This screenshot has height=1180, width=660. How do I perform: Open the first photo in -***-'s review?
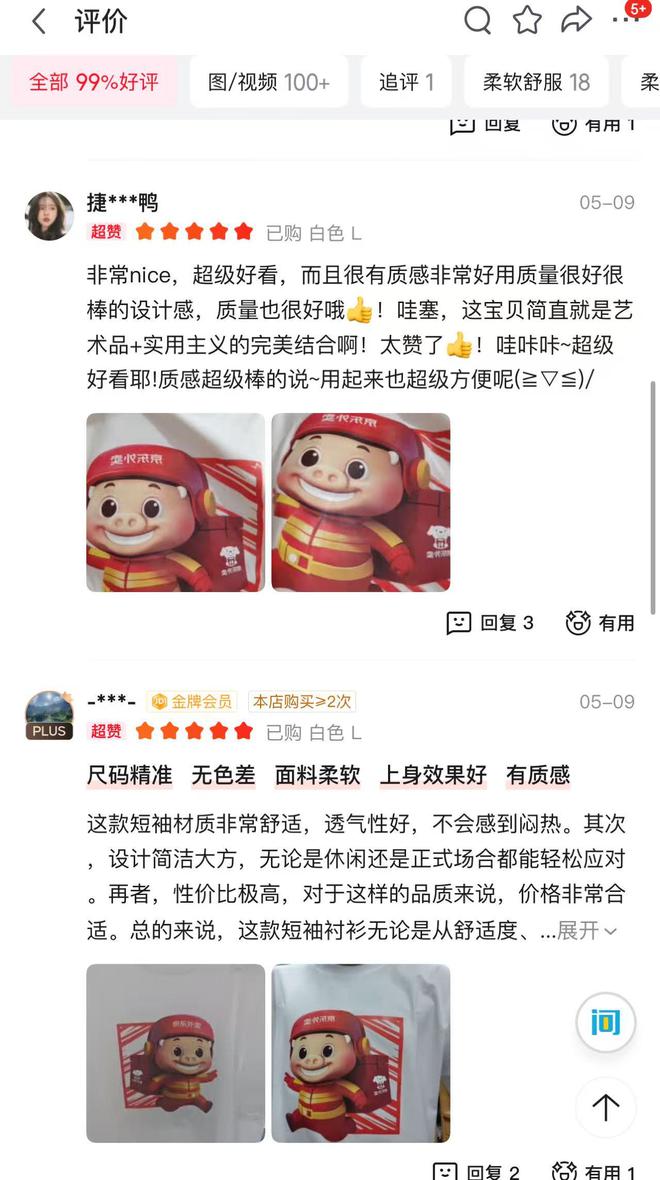(x=175, y=1052)
